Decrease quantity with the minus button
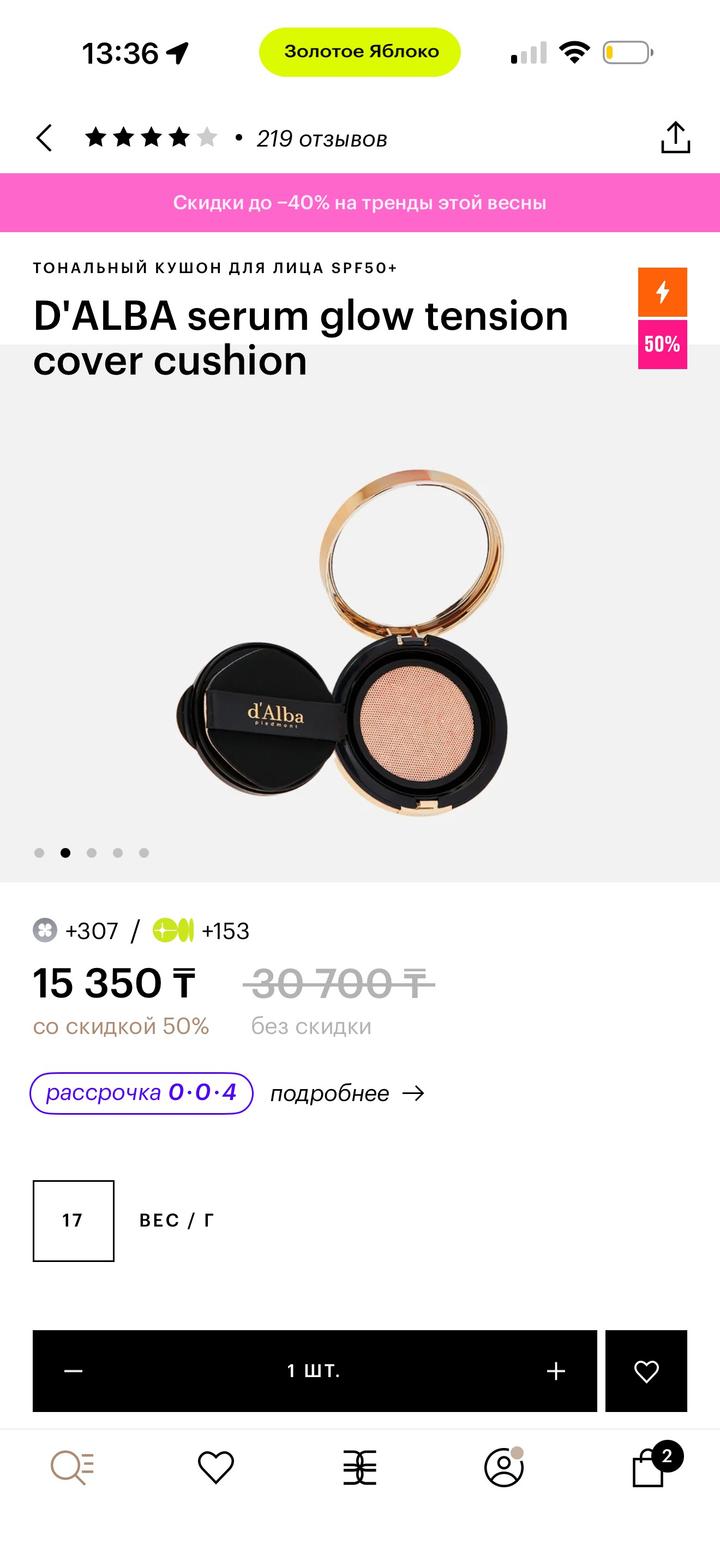The height and width of the screenshot is (1564, 720). 74,1371
